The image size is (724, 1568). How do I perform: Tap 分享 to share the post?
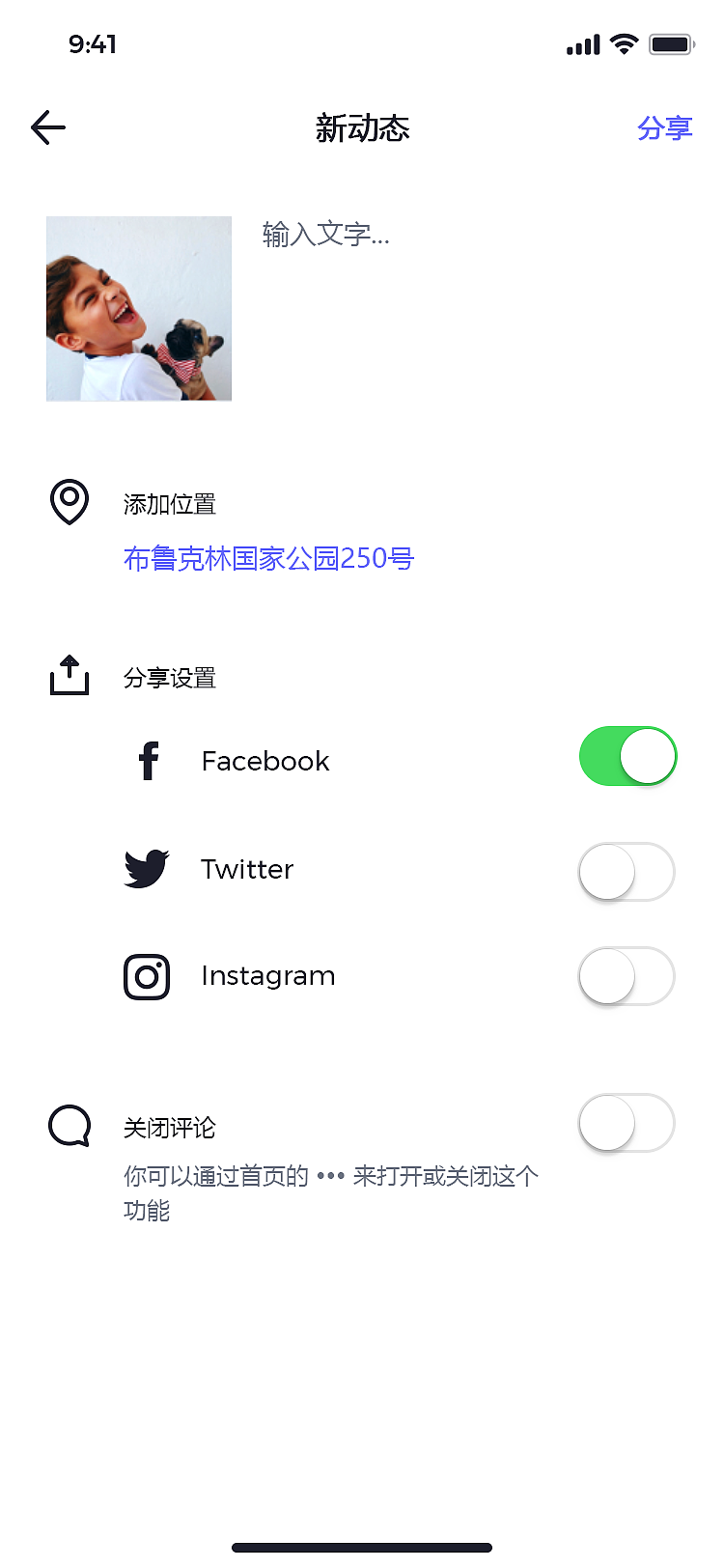click(x=665, y=127)
